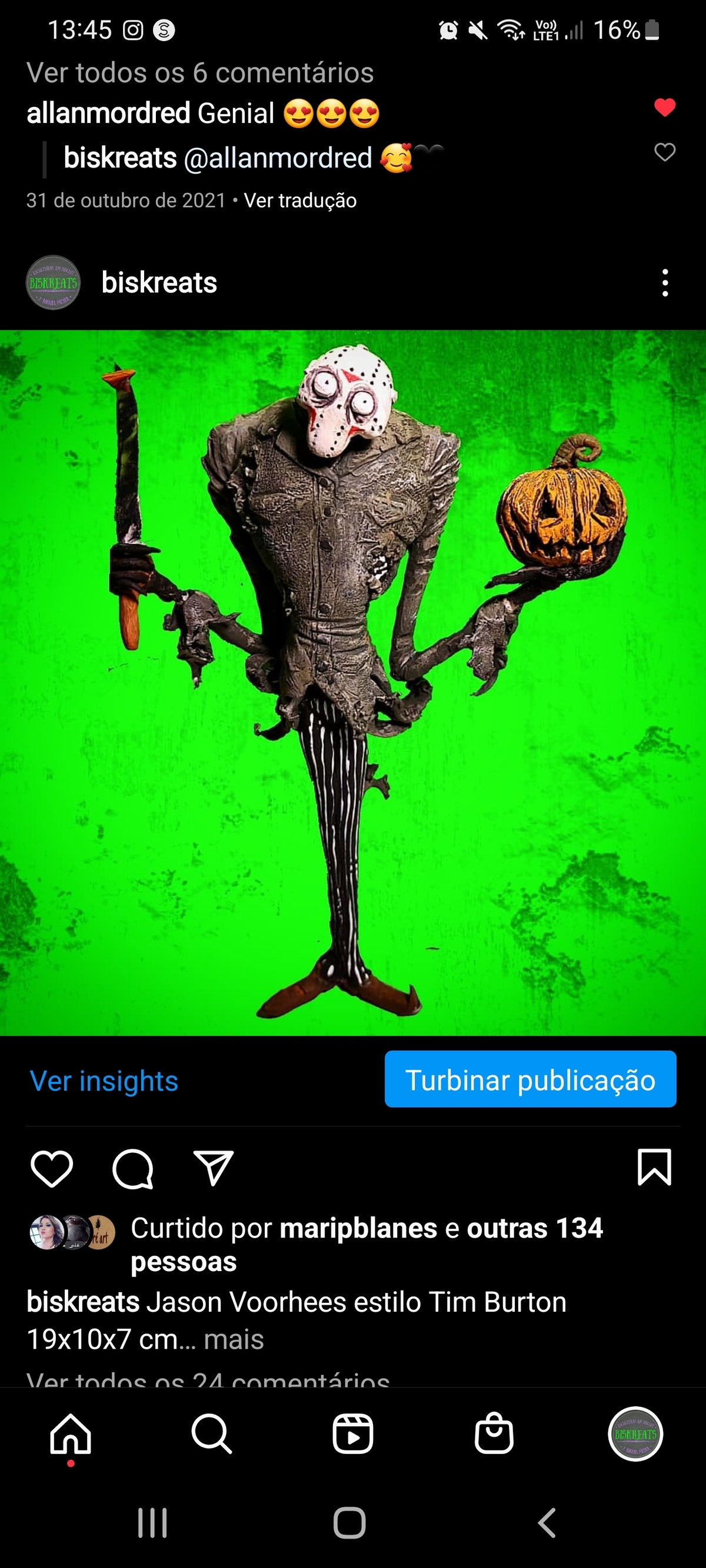The image size is (706, 1568).
Task: Tap Ver tradução to translate
Action: point(300,200)
